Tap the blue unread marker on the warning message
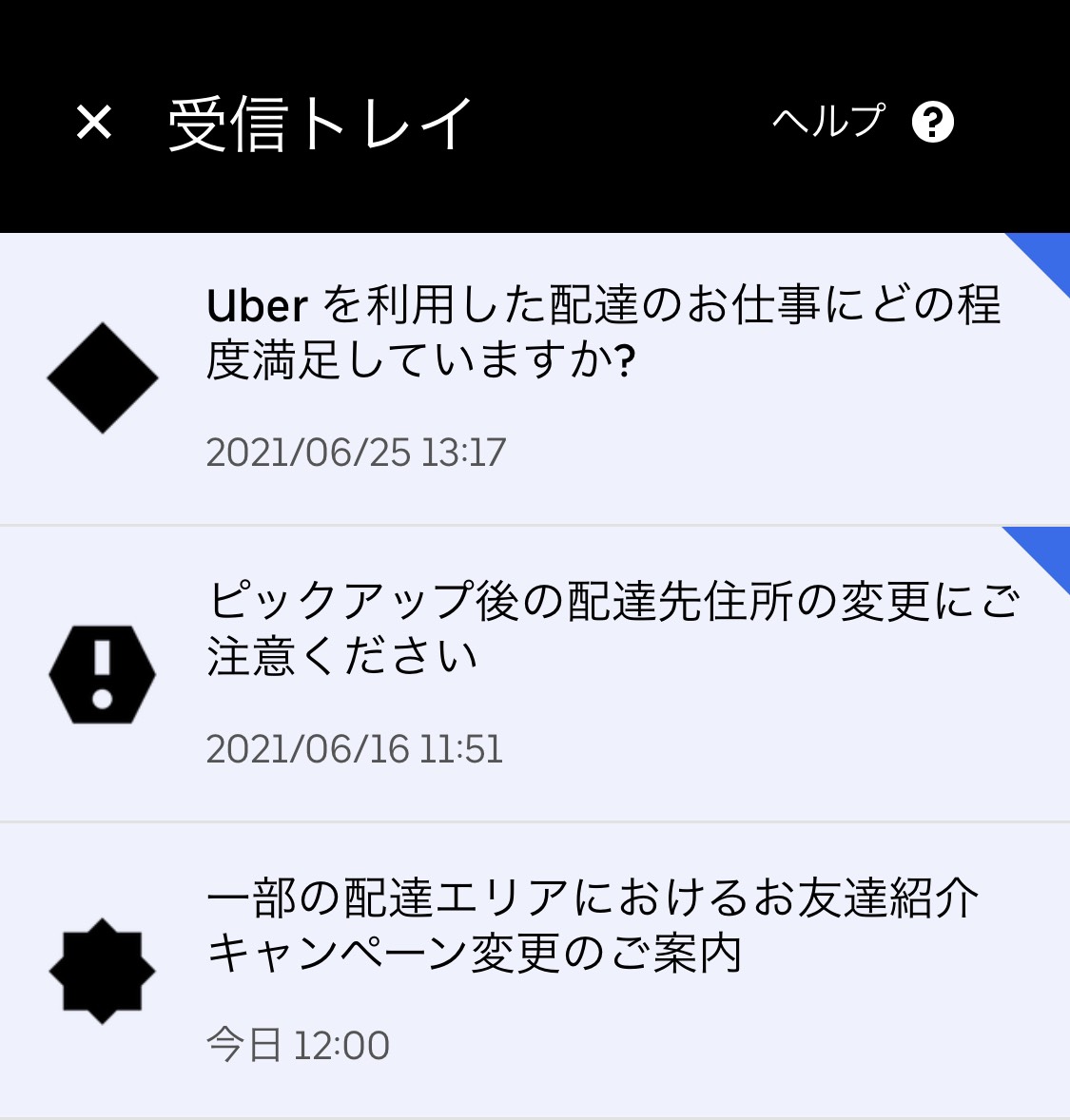Viewport: 1070px width, 1120px height. point(1046,551)
